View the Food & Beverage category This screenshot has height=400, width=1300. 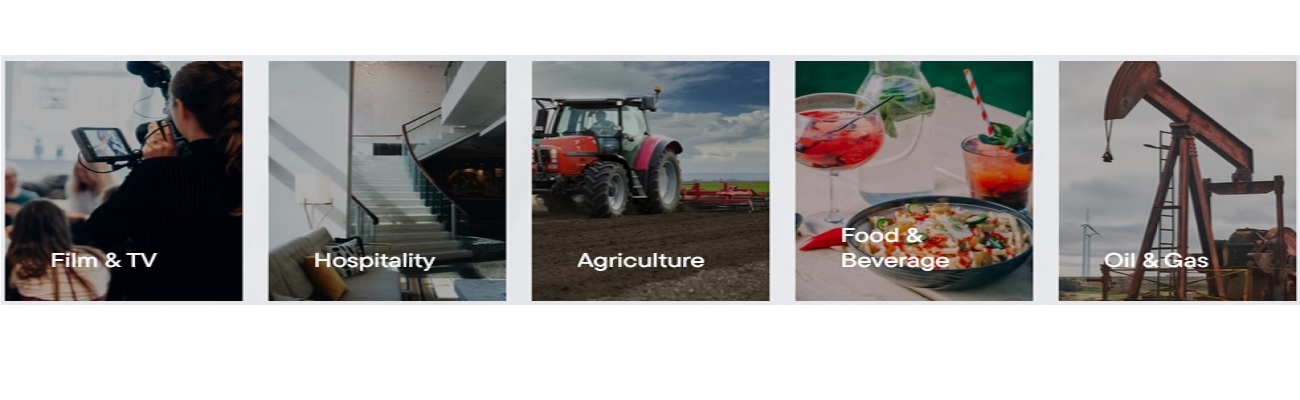tap(913, 181)
